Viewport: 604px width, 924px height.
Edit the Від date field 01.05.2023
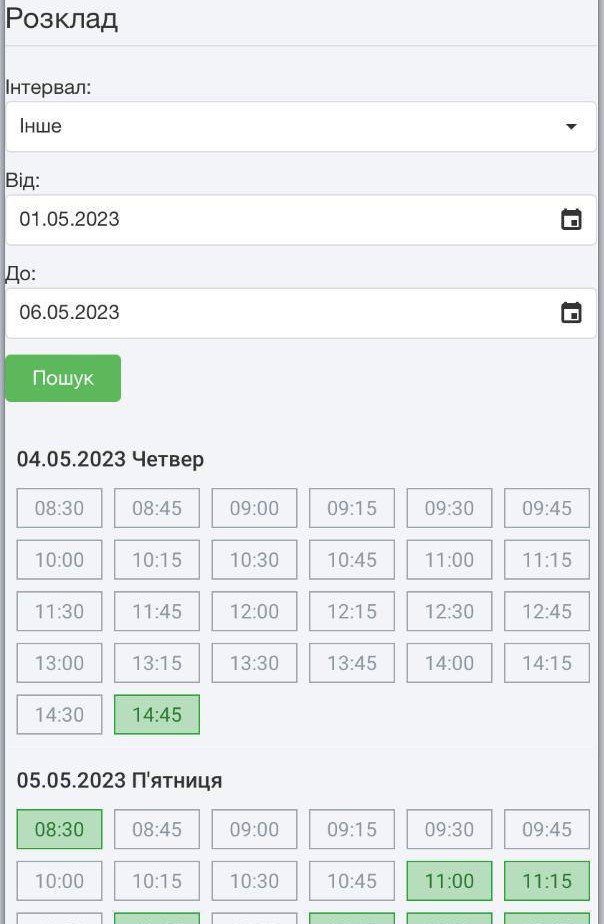280,219
